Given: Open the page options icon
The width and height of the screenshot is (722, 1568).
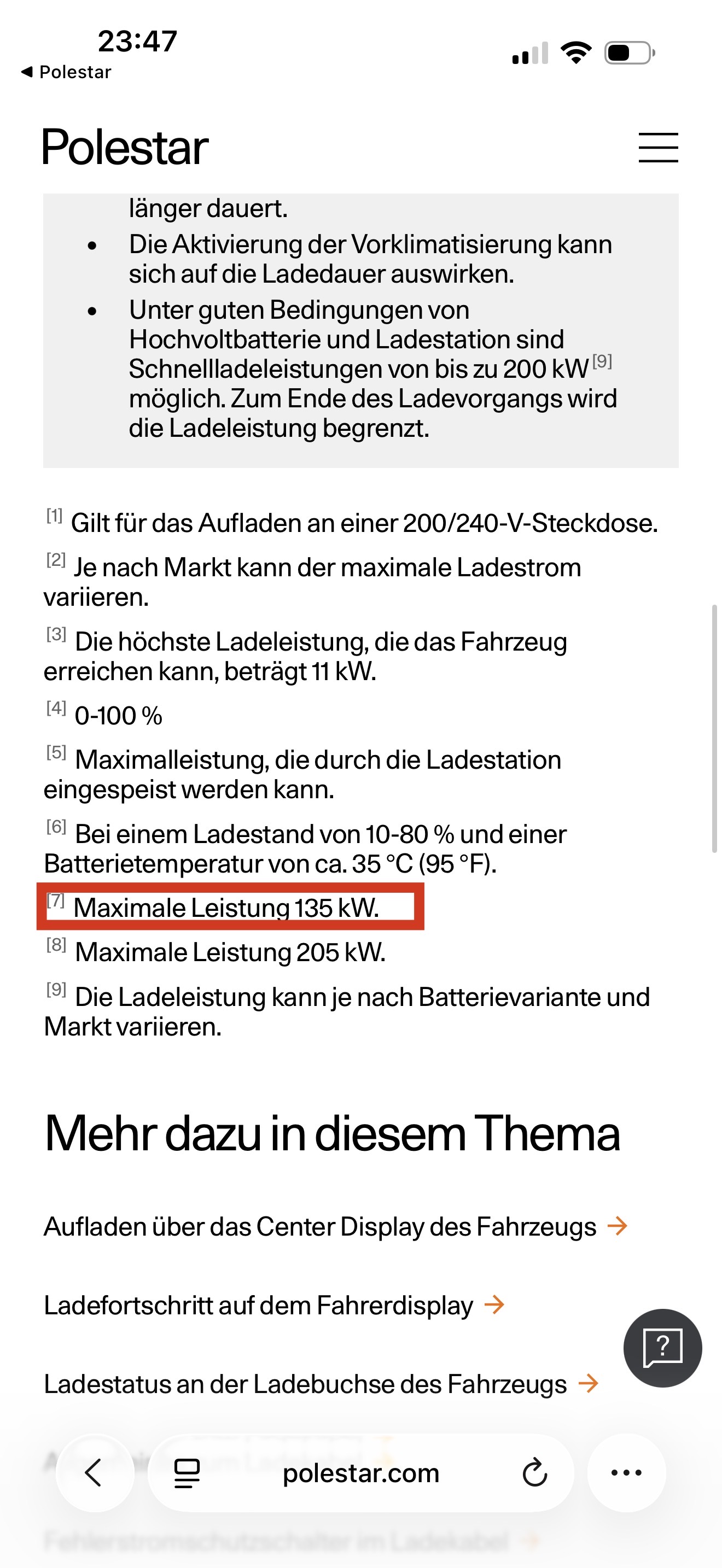Looking at the screenshot, I should pyautogui.click(x=187, y=1473).
